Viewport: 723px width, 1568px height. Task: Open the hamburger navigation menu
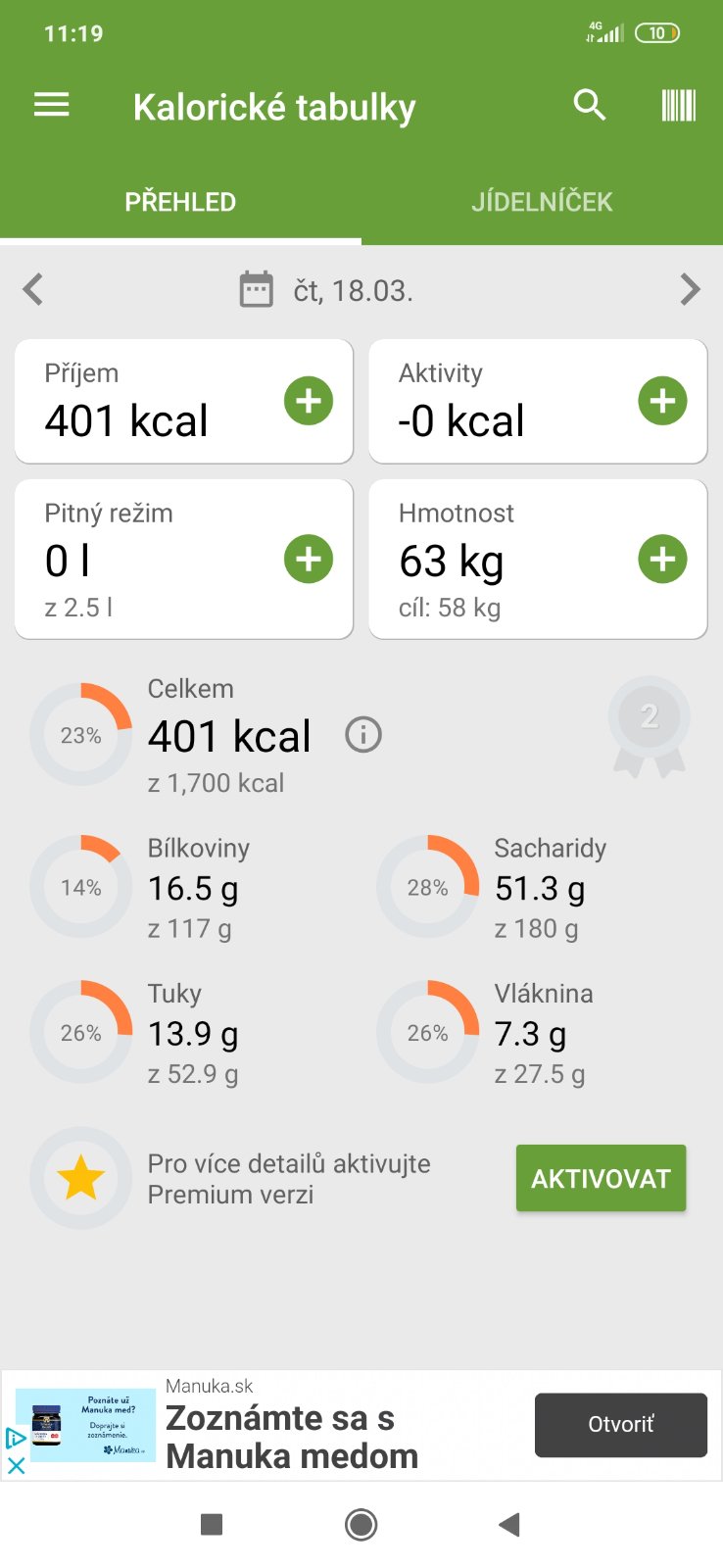[52, 105]
